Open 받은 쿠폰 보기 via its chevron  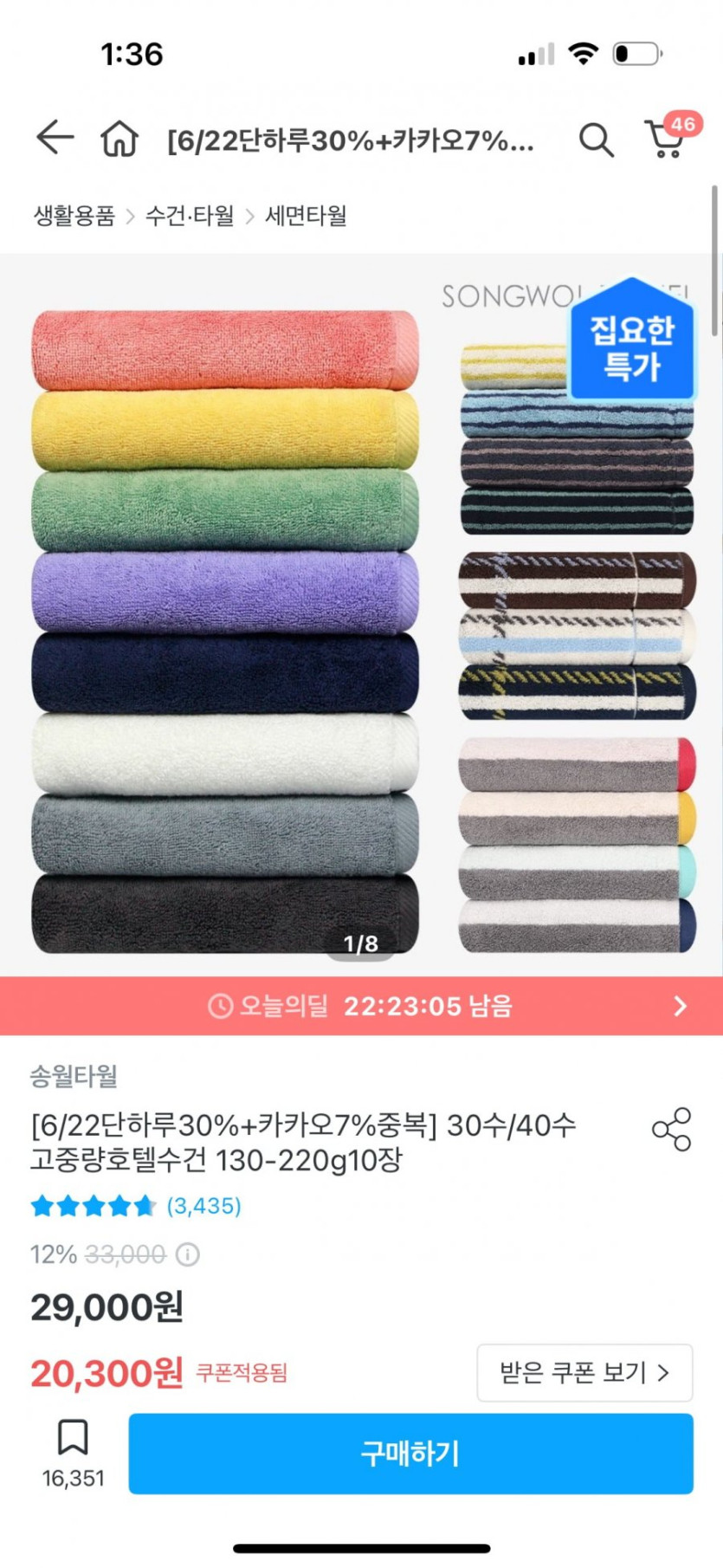click(663, 1372)
